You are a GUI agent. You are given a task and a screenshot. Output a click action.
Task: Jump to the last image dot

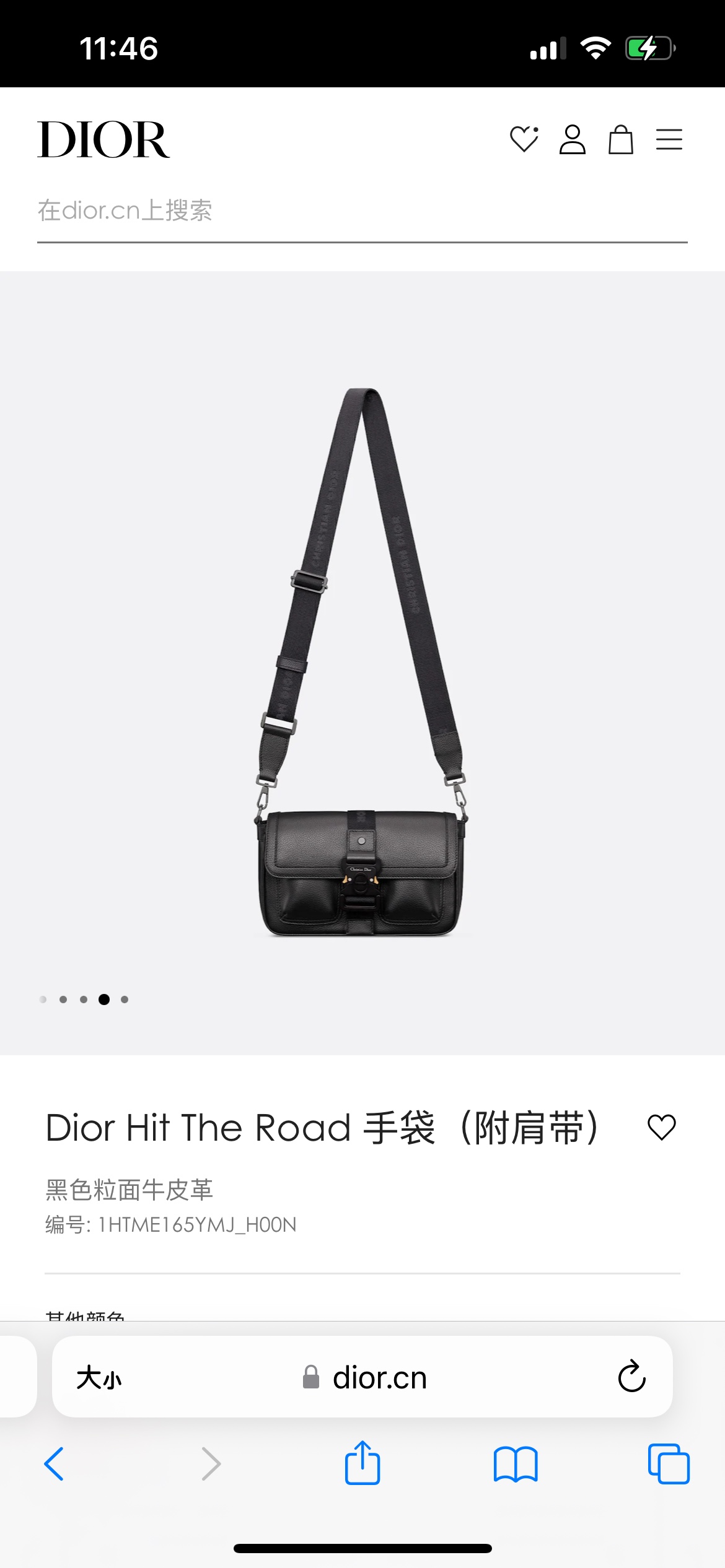[125, 1000]
